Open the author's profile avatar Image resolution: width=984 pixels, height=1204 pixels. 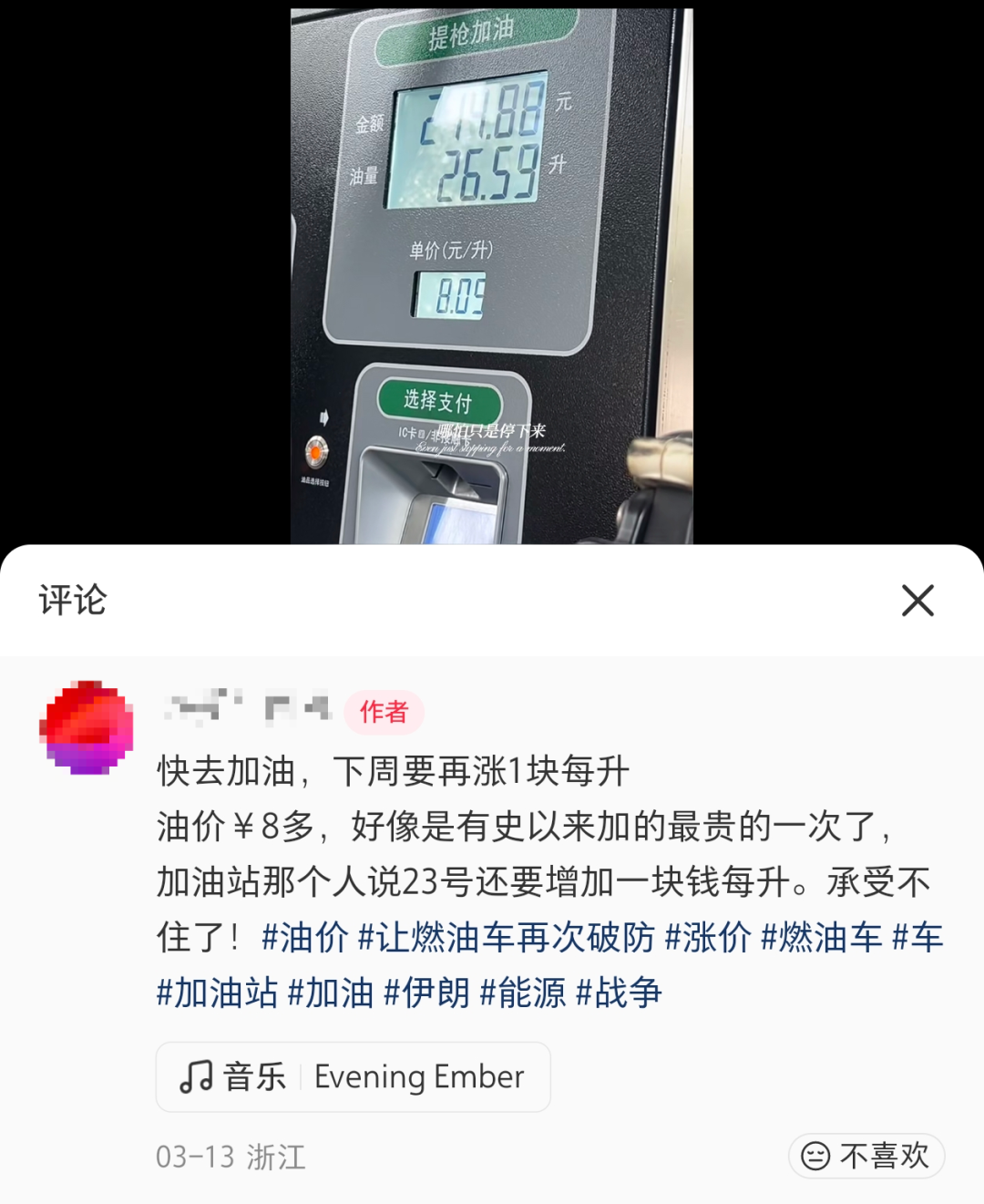pyautogui.click(x=87, y=728)
